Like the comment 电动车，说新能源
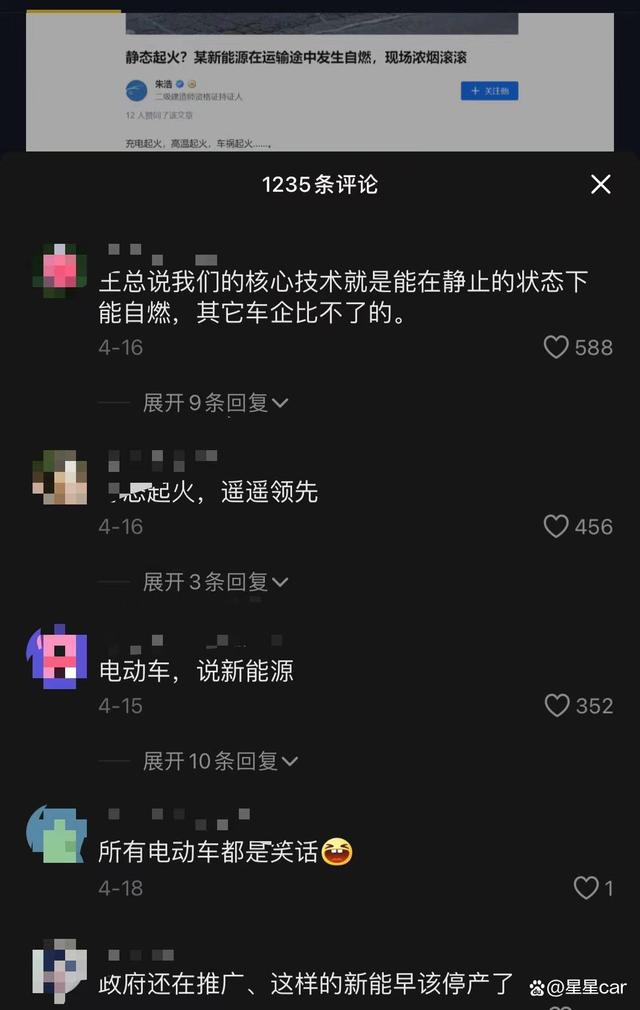640x1010 pixels. [x=557, y=705]
